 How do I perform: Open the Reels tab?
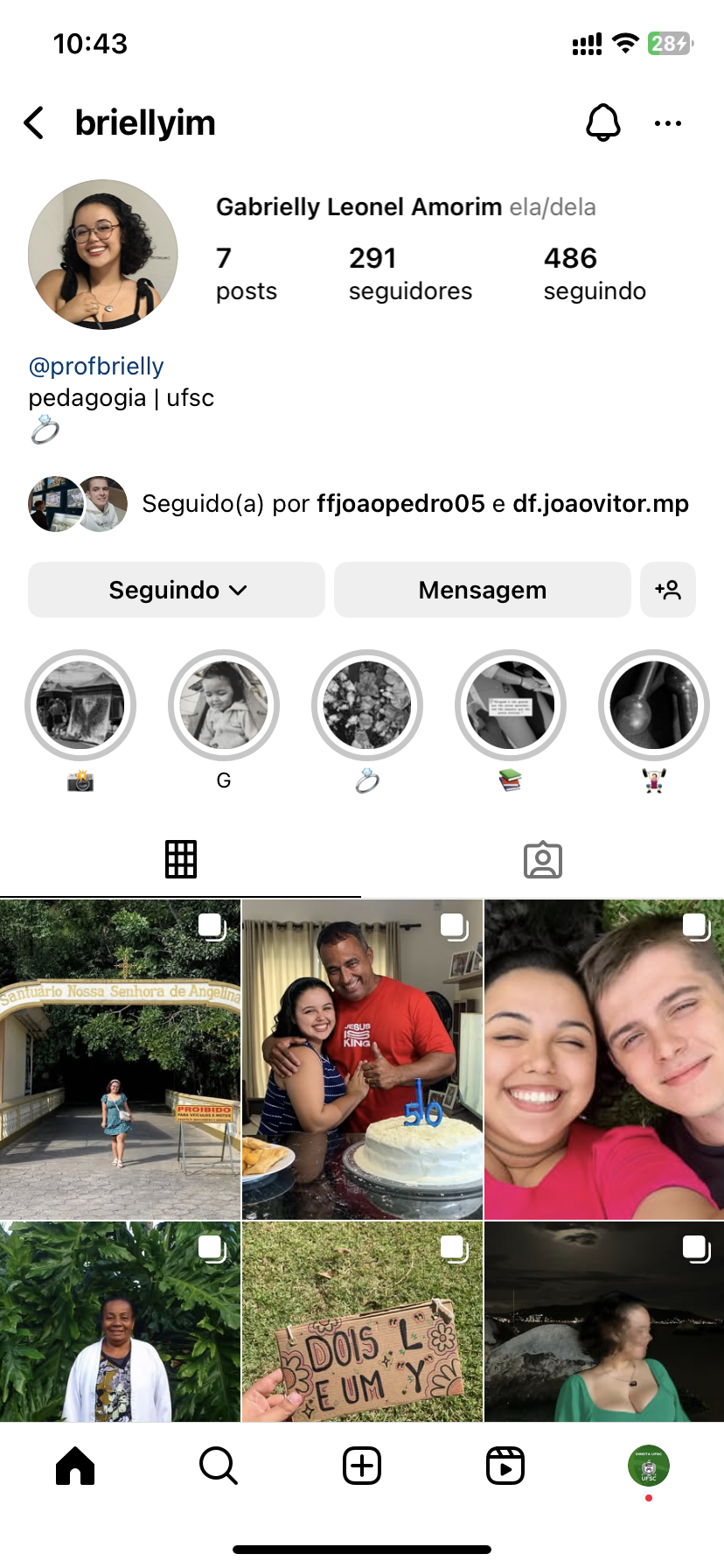pyautogui.click(x=505, y=1466)
